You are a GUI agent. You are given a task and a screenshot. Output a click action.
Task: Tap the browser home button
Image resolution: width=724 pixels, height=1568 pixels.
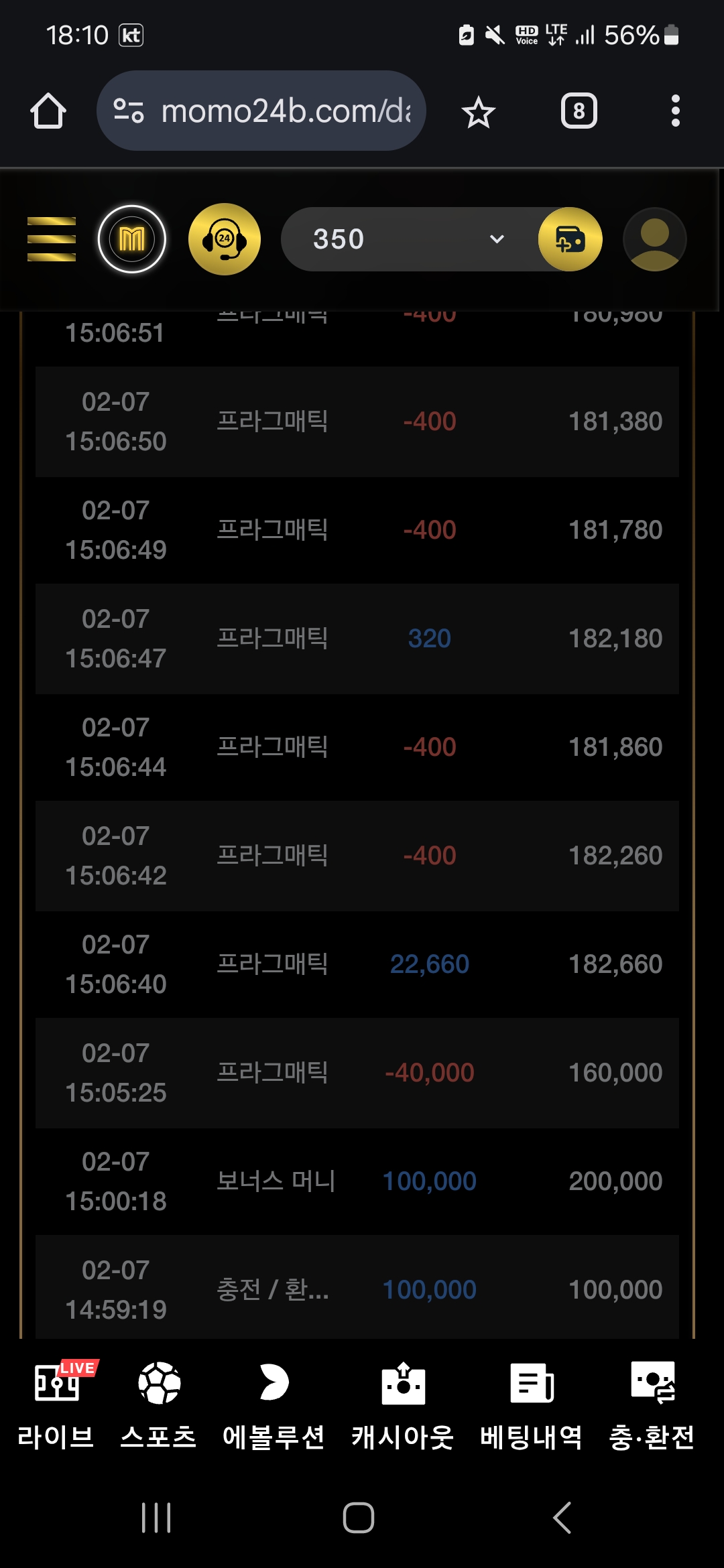click(x=48, y=111)
